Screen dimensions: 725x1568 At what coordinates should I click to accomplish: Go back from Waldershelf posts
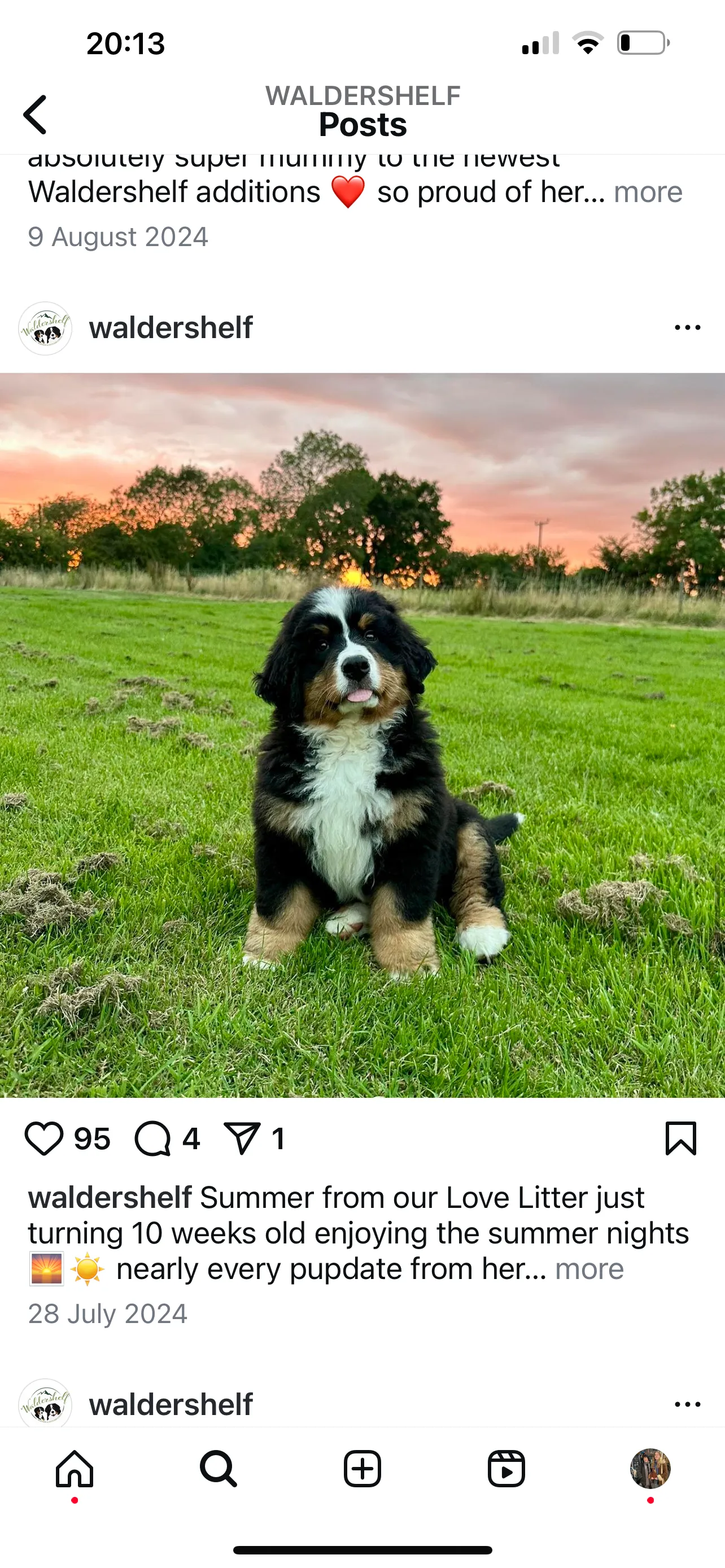pyautogui.click(x=36, y=115)
